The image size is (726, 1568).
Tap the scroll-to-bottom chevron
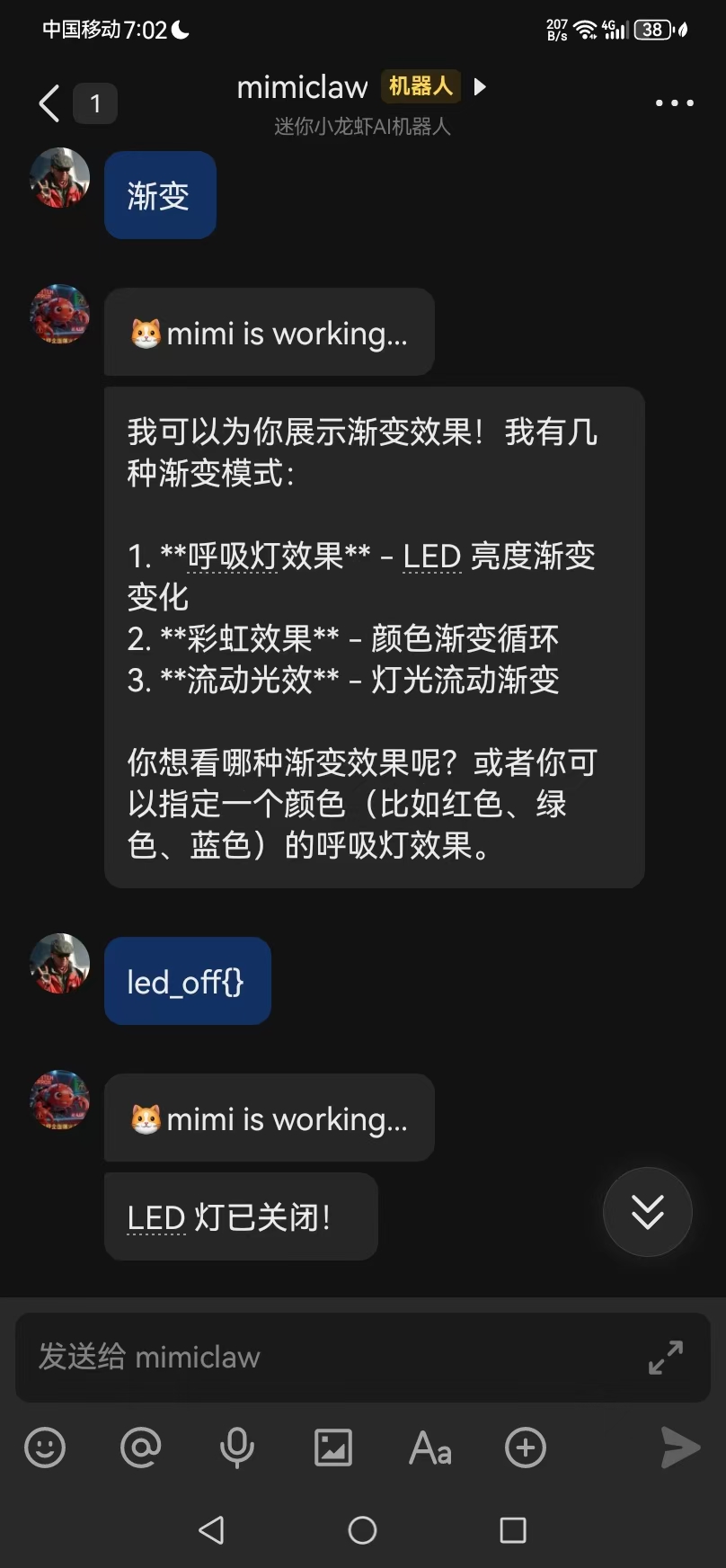pyautogui.click(x=646, y=1211)
